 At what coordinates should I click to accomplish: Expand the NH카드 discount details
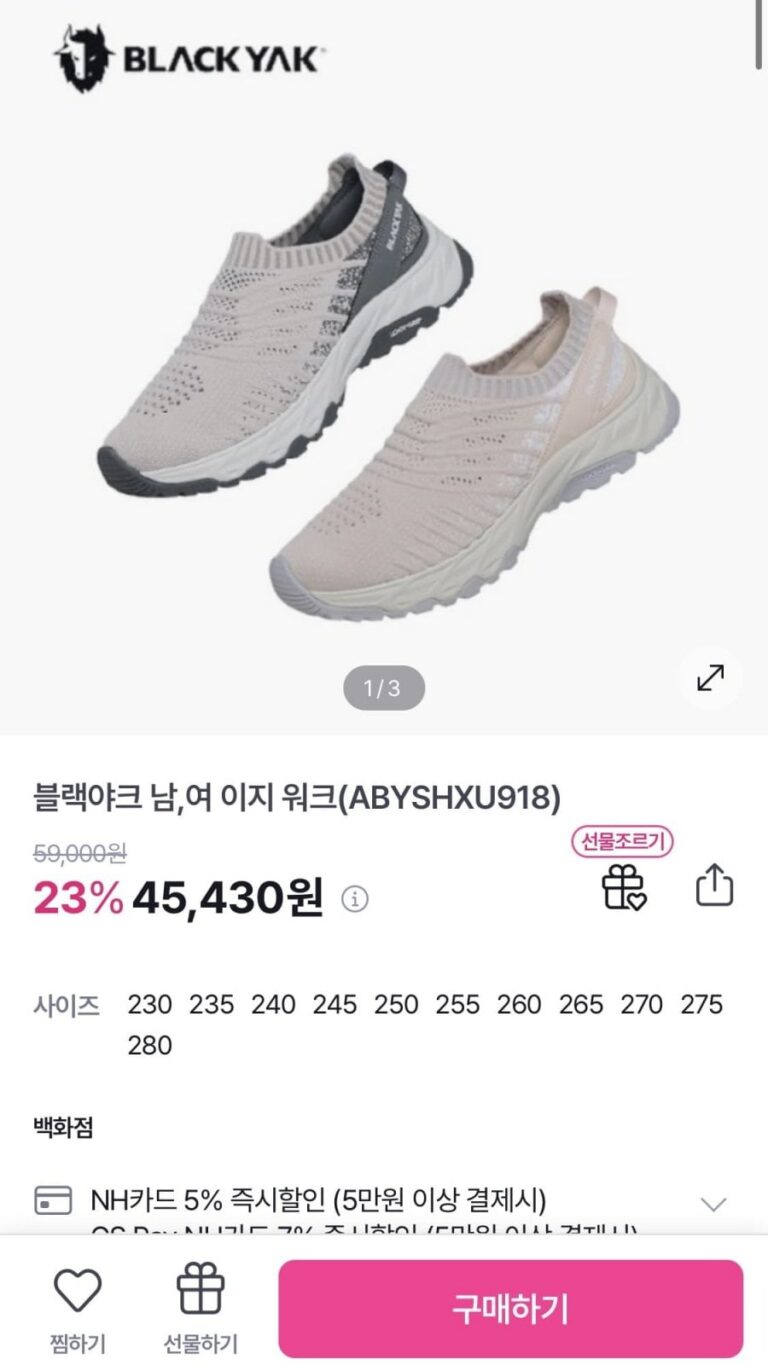click(713, 1203)
